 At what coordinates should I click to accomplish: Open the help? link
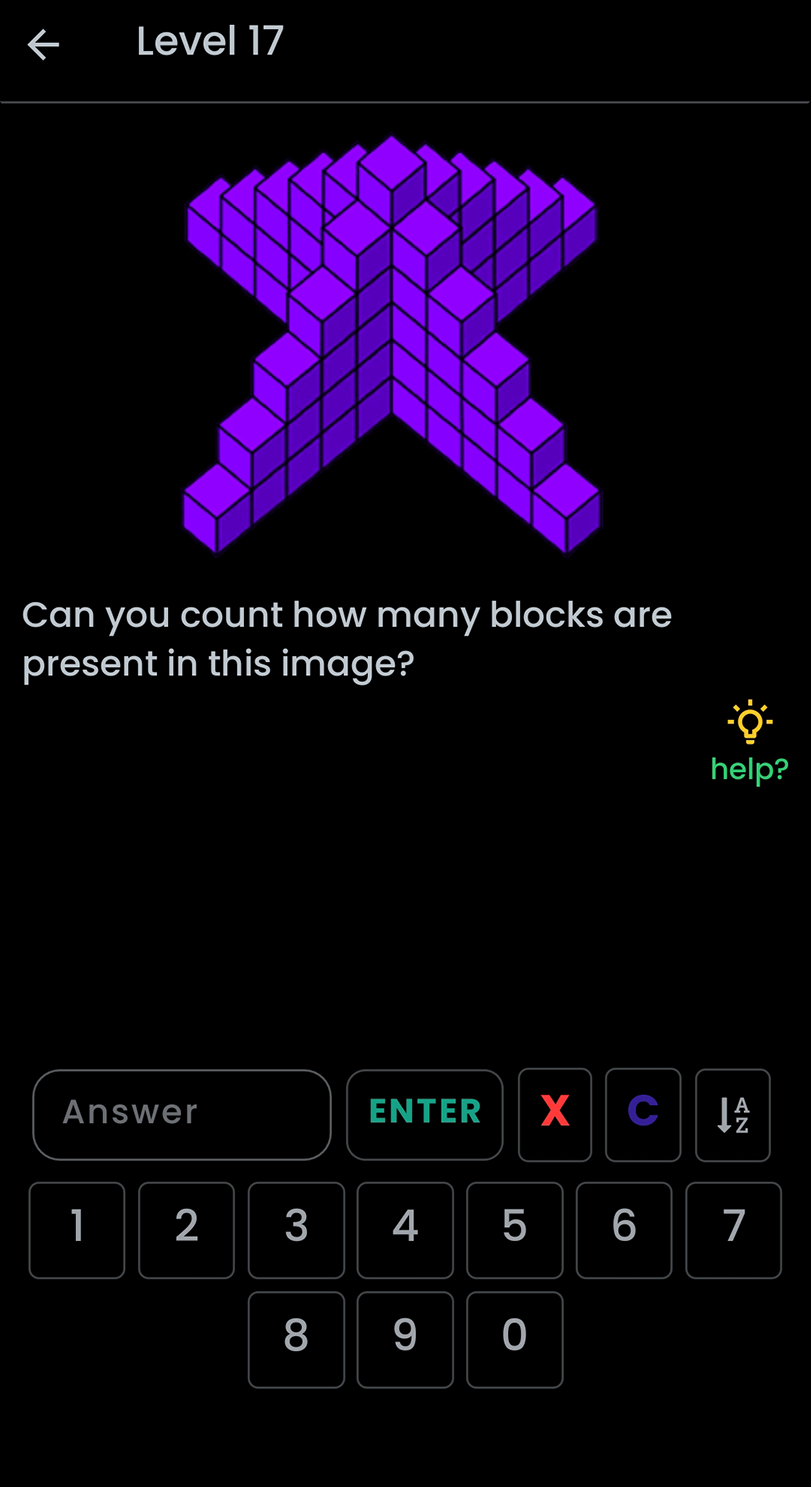[x=749, y=768]
